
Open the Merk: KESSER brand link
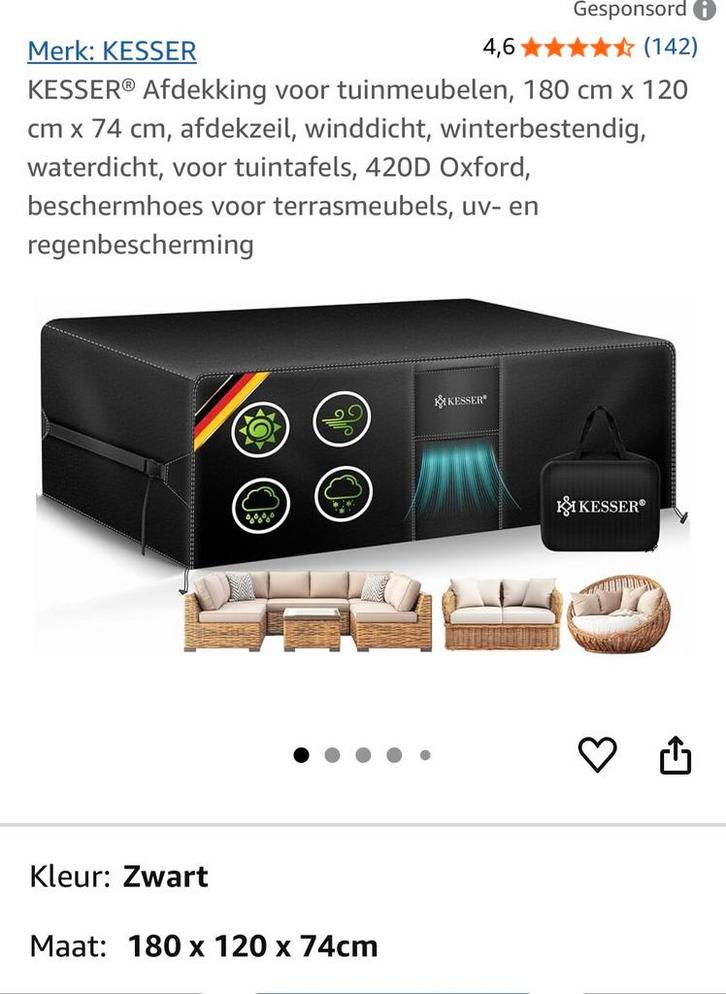point(110,48)
